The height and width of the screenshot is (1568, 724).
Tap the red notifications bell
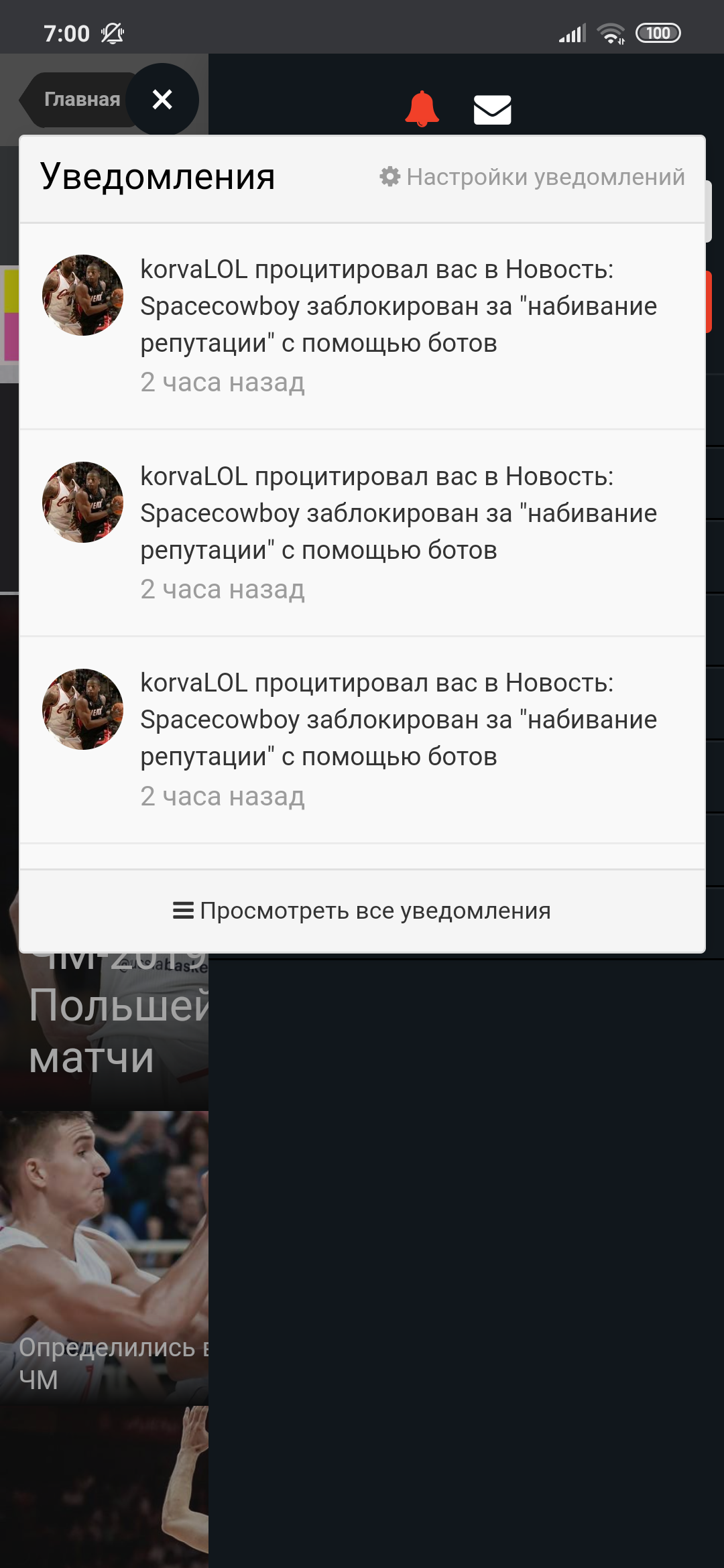422,109
